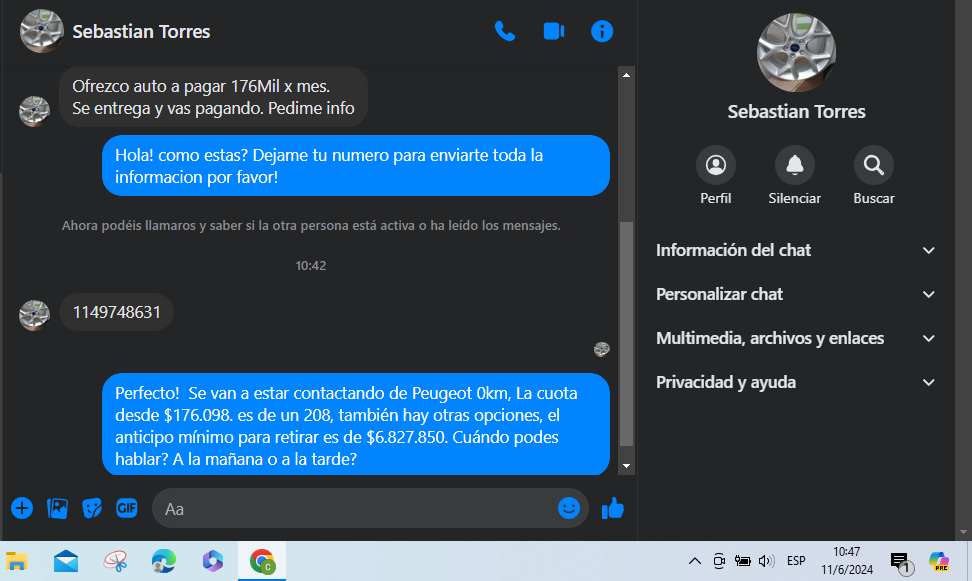Send a thumbs-up like
The height and width of the screenshot is (581, 972).
(613, 509)
